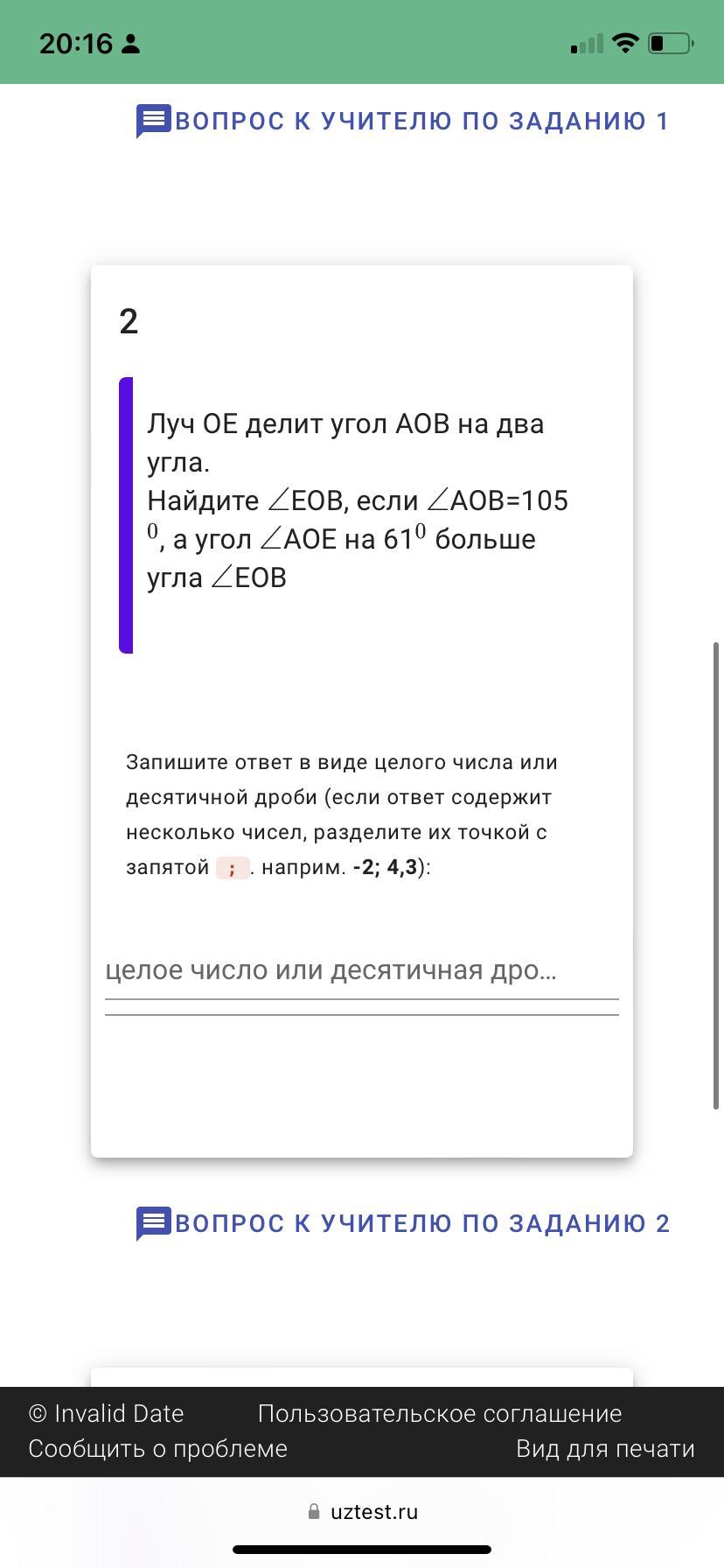Focus the answer field for task 2

tap(361, 971)
